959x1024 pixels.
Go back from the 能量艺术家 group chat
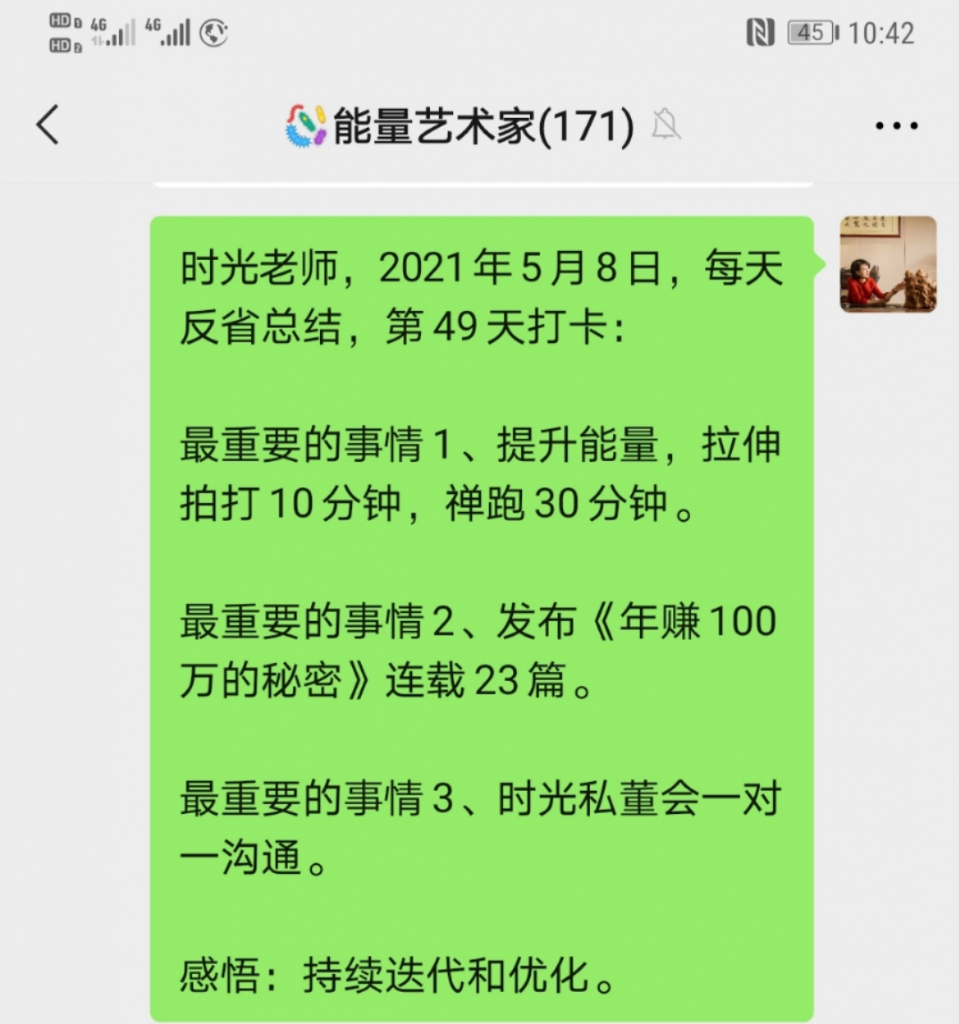click(x=48, y=126)
